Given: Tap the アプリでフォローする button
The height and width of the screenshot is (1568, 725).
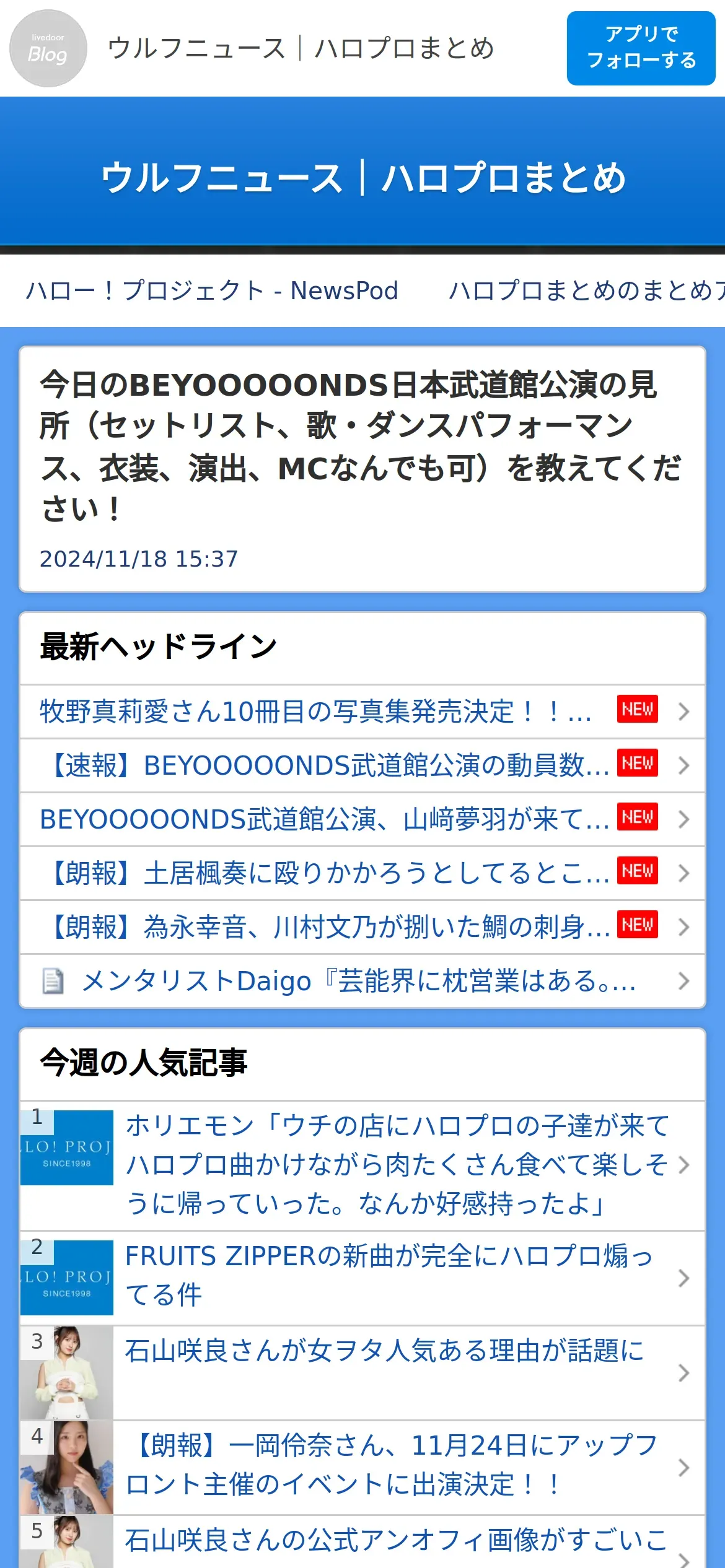Looking at the screenshot, I should coord(641,48).
